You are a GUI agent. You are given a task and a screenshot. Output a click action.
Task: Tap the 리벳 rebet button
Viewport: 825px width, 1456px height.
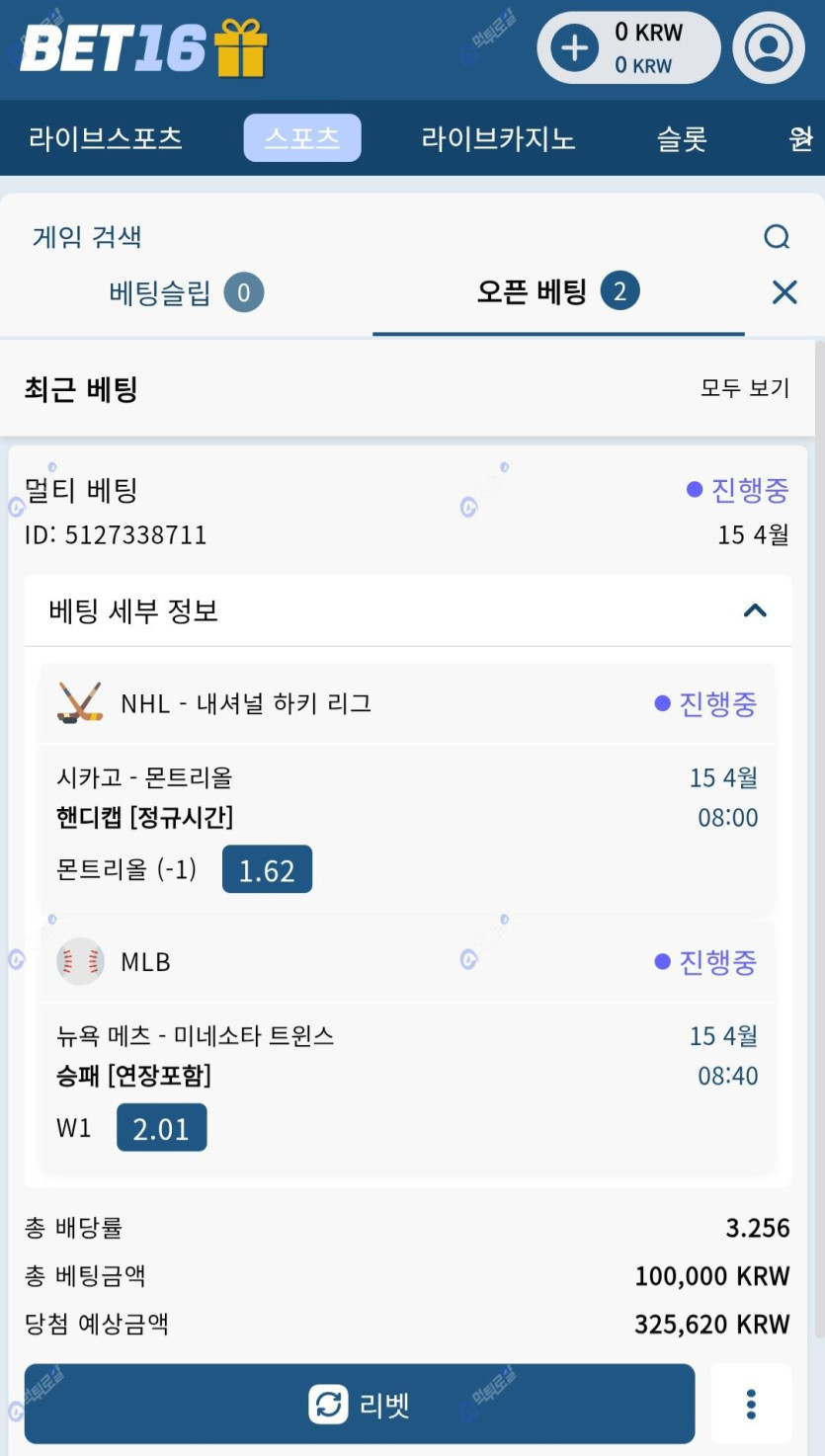pyautogui.click(x=360, y=1405)
